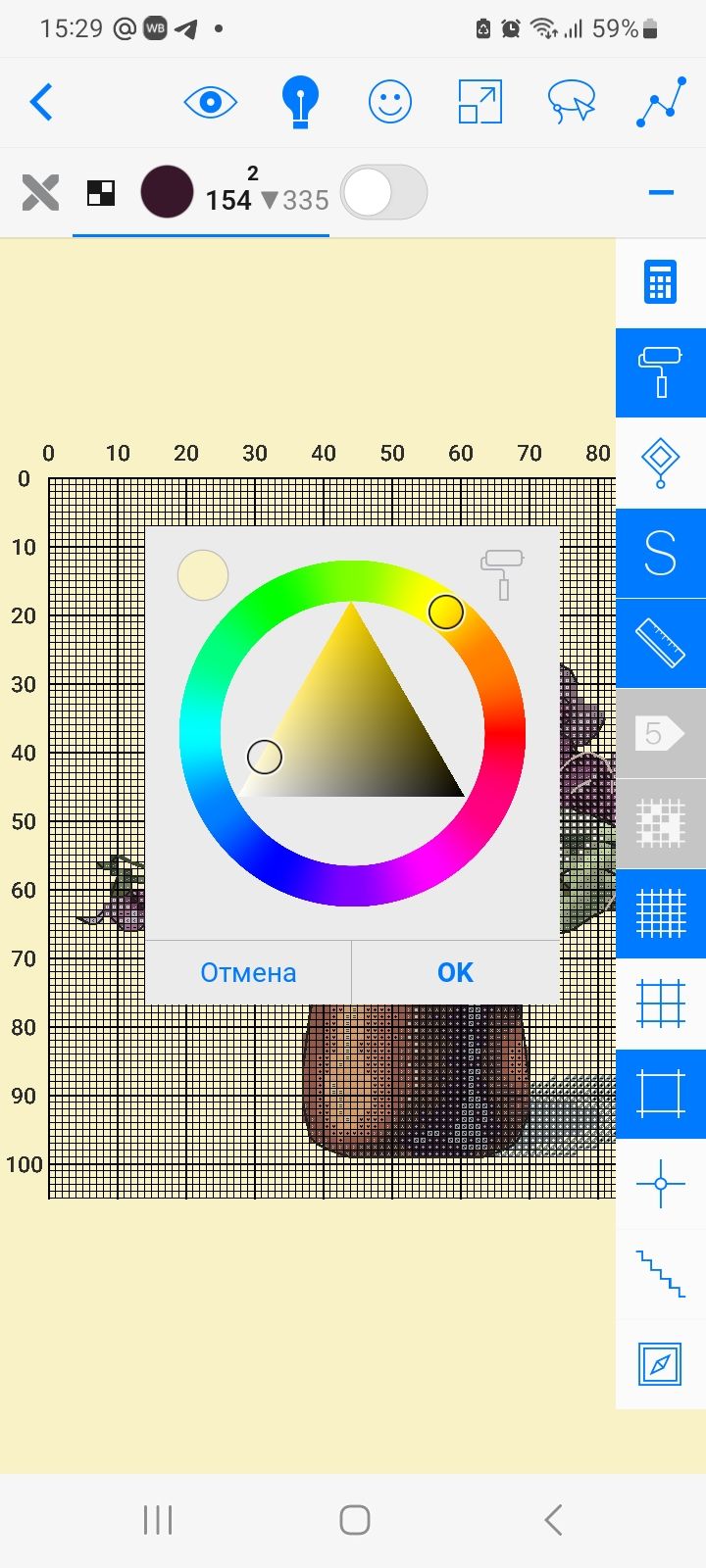Open the compass navigation tool
This screenshot has height=1568, width=706.
tap(660, 1363)
